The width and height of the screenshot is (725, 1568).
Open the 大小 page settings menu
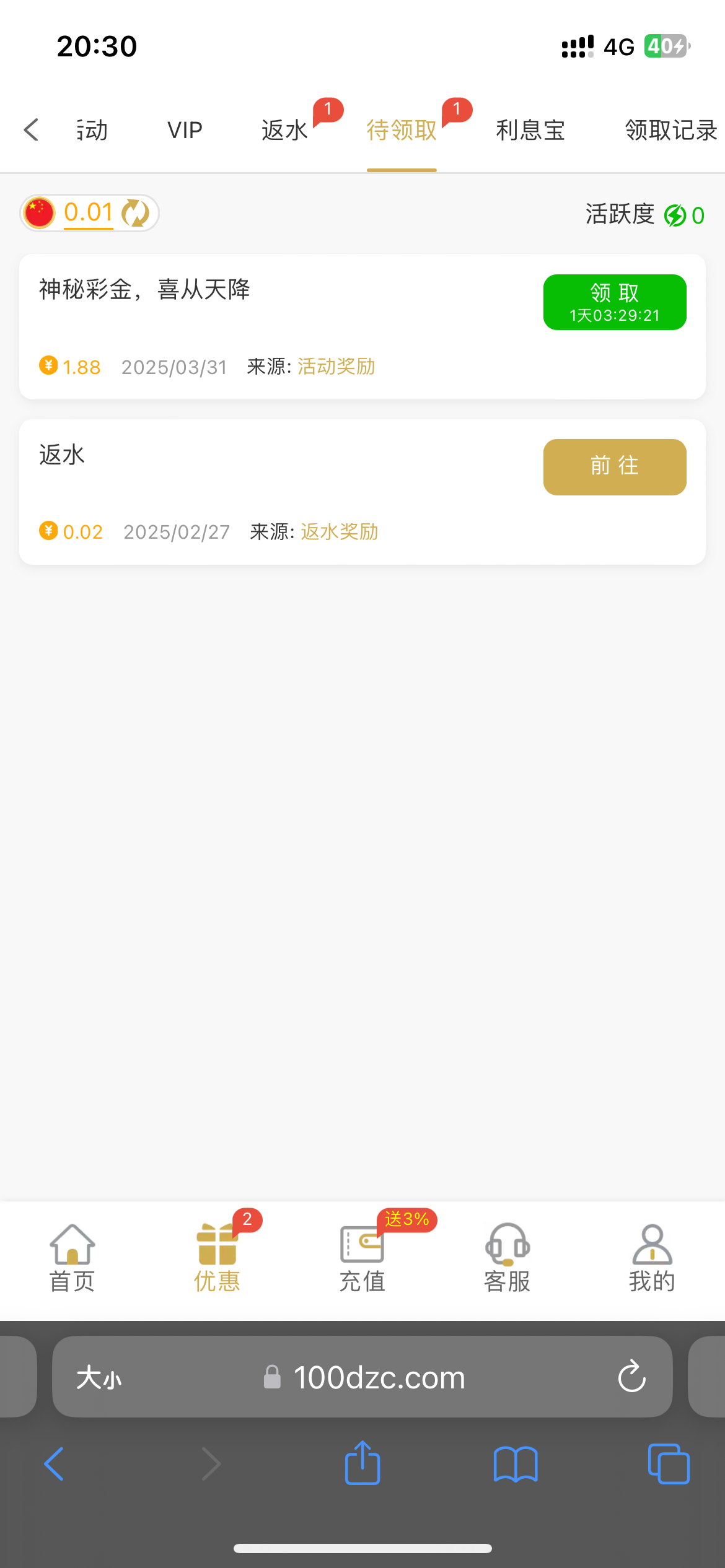click(x=99, y=1378)
